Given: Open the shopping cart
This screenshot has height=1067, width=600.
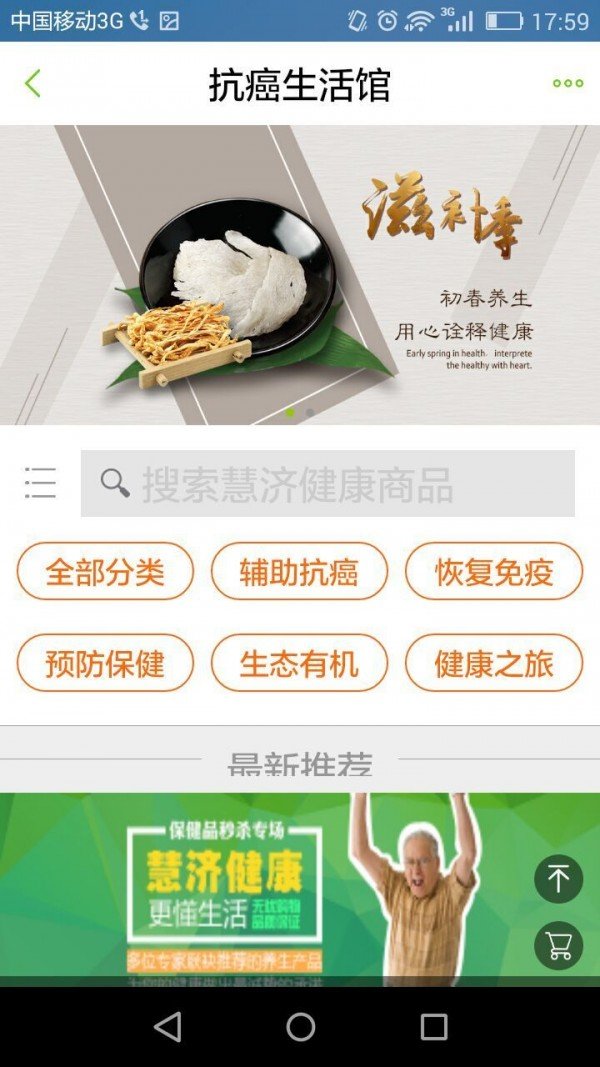Looking at the screenshot, I should tap(558, 945).
